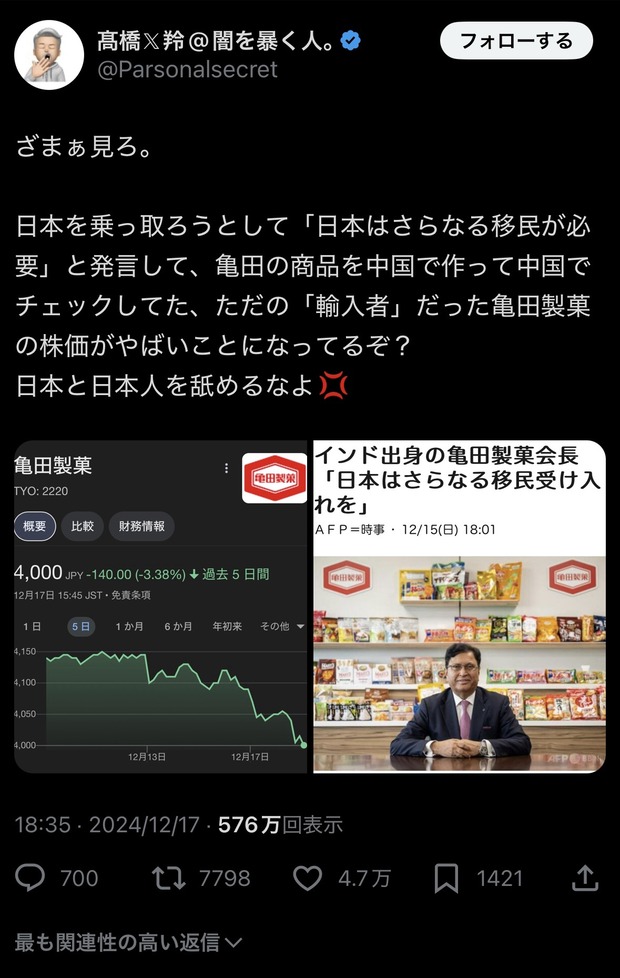Screen dimensions: 620x978
Task: Share this post
Action: [585, 878]
